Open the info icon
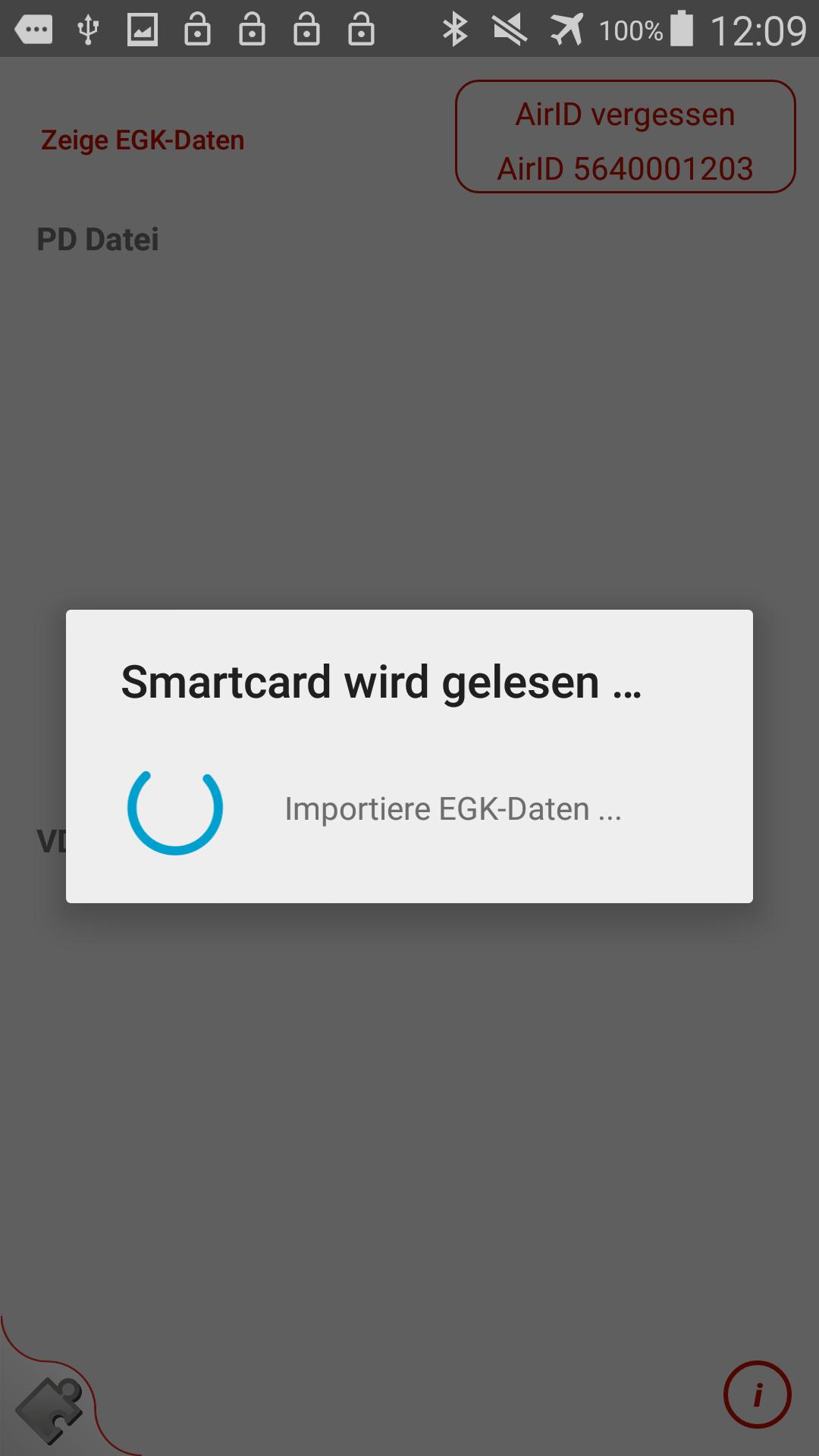The image size is (819, 1456). 757,1394
